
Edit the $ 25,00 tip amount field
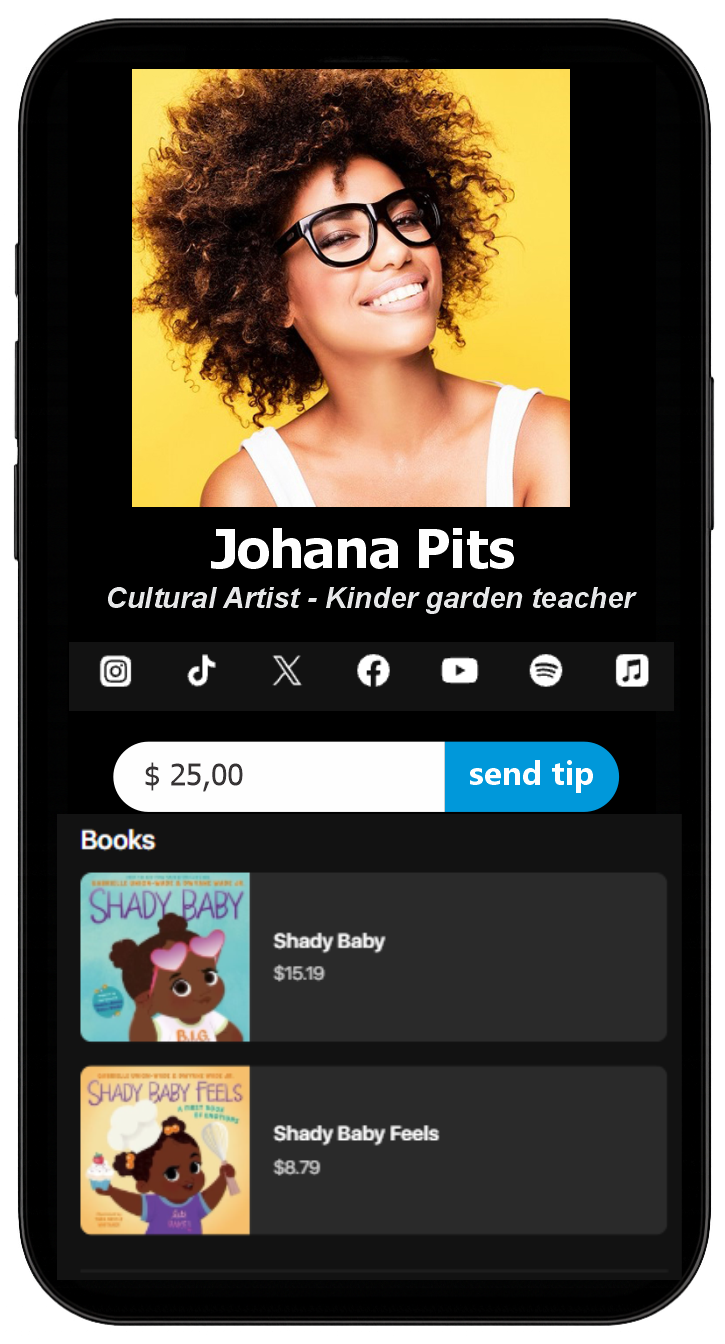click(x=280, y=776)
